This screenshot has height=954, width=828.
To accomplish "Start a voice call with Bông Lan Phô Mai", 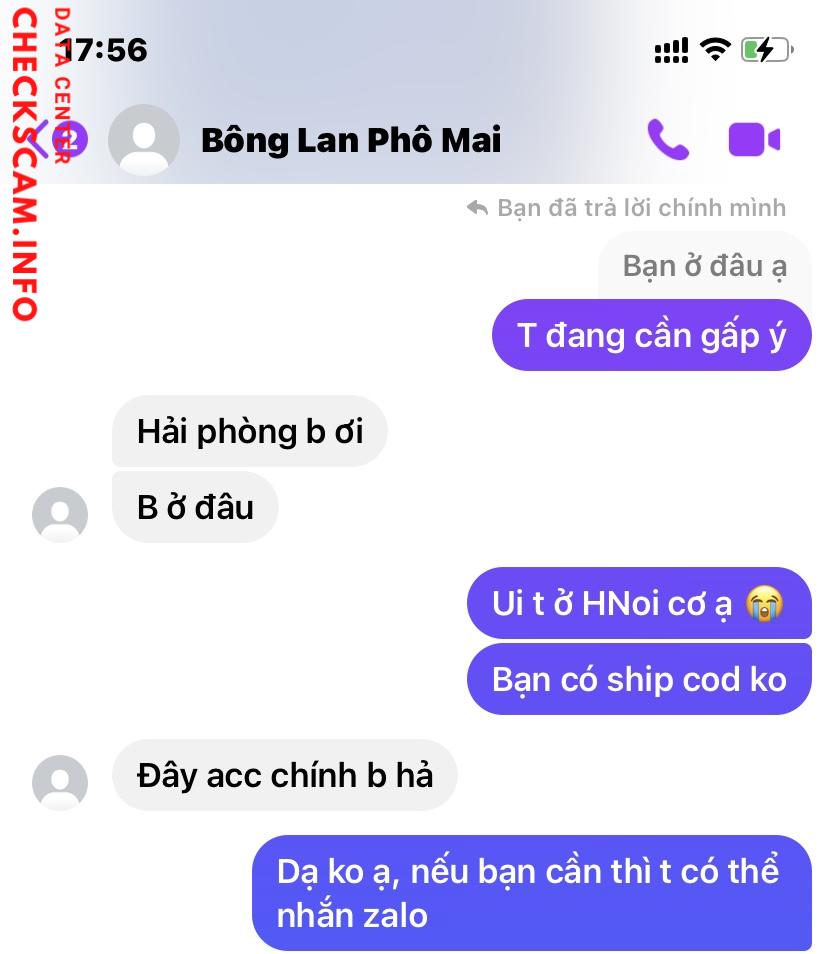I will pos(668,140).
